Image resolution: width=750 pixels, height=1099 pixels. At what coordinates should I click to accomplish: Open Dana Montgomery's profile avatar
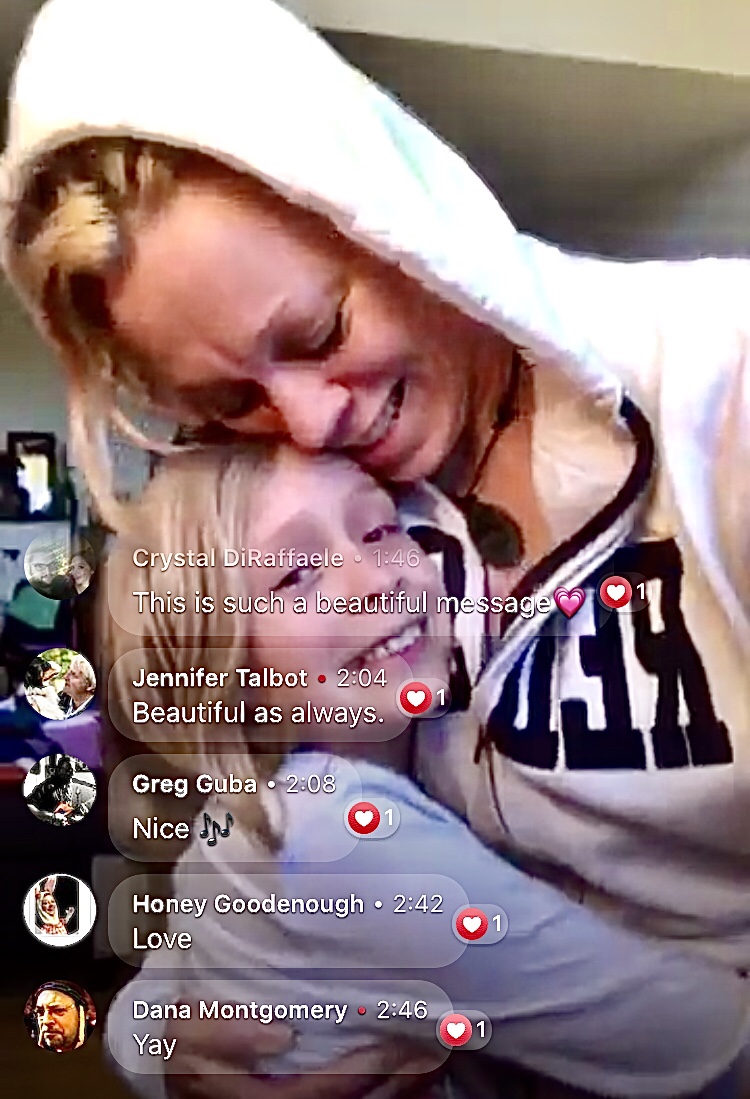click(x=60, y=1016)
